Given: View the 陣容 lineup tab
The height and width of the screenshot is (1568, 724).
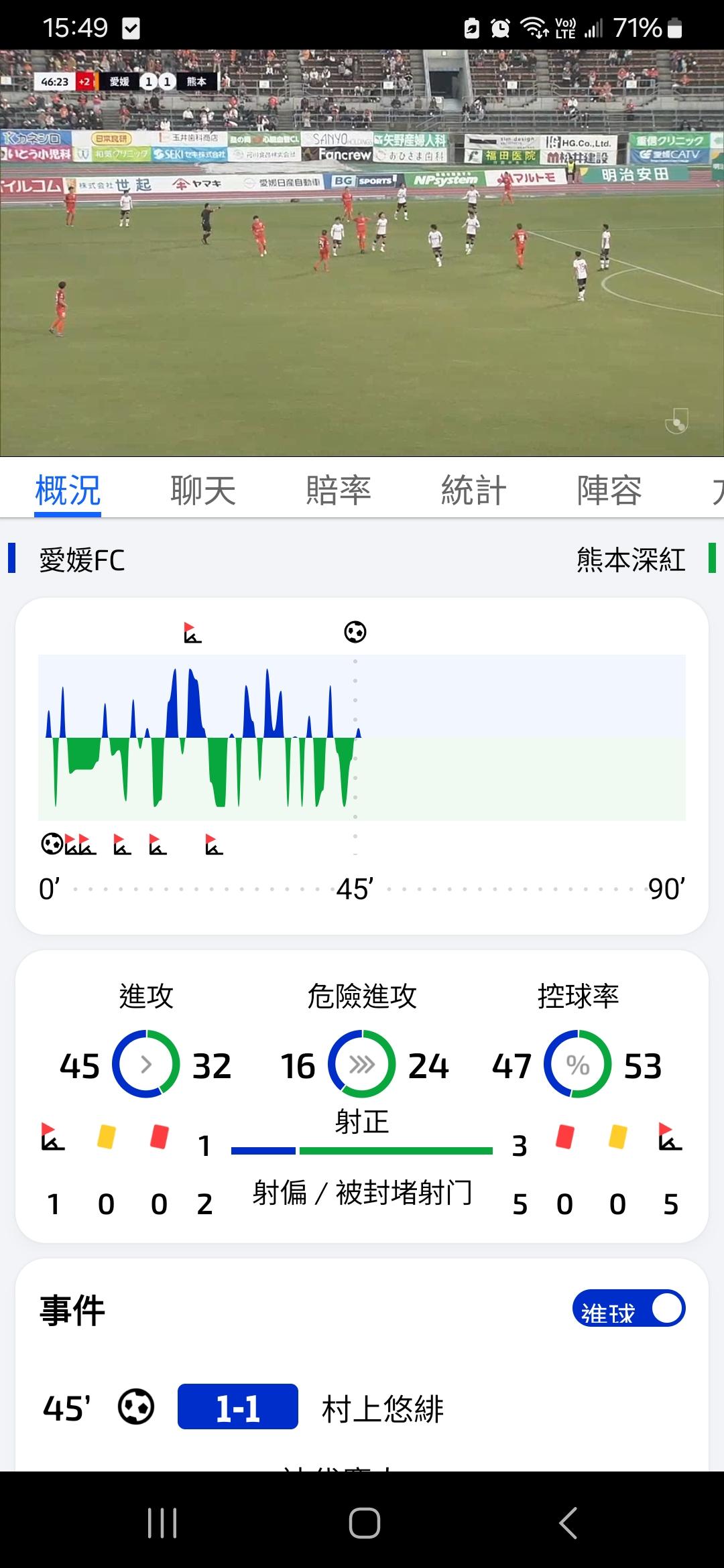Looking at the screenshot, I should [x=609, y=490].
